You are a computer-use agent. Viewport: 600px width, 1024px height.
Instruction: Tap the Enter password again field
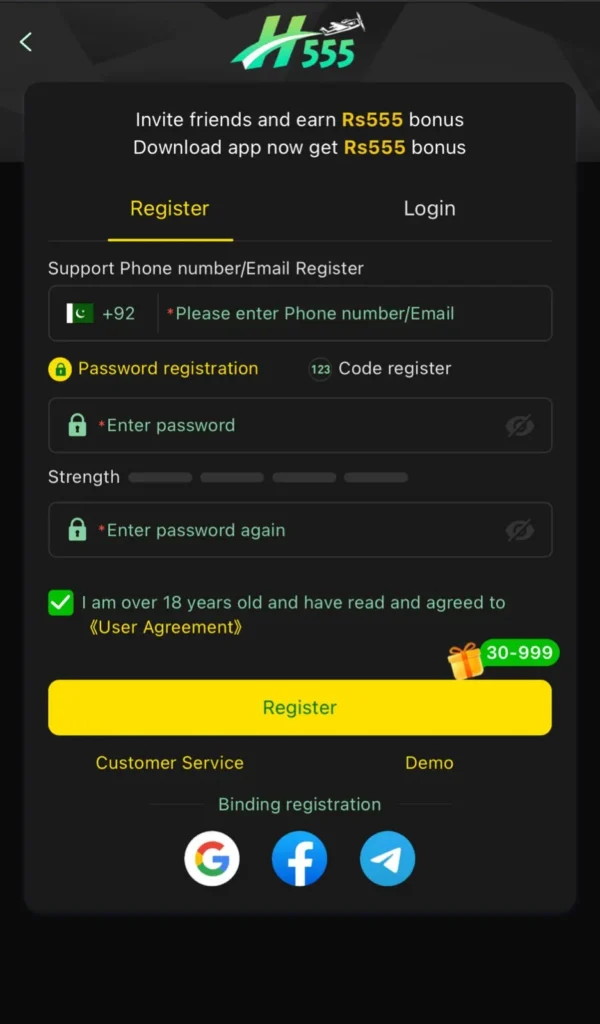(x=290, y=530)
